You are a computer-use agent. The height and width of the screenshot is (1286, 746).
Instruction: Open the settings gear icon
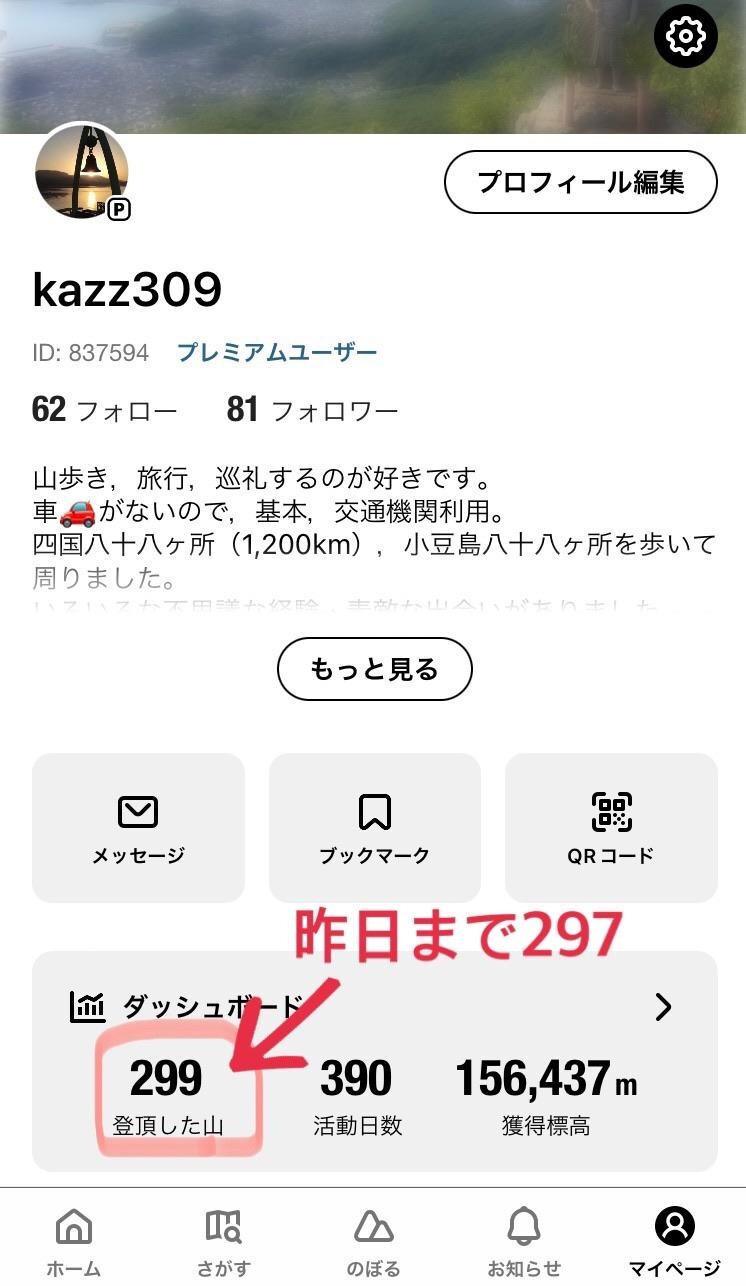686,36
